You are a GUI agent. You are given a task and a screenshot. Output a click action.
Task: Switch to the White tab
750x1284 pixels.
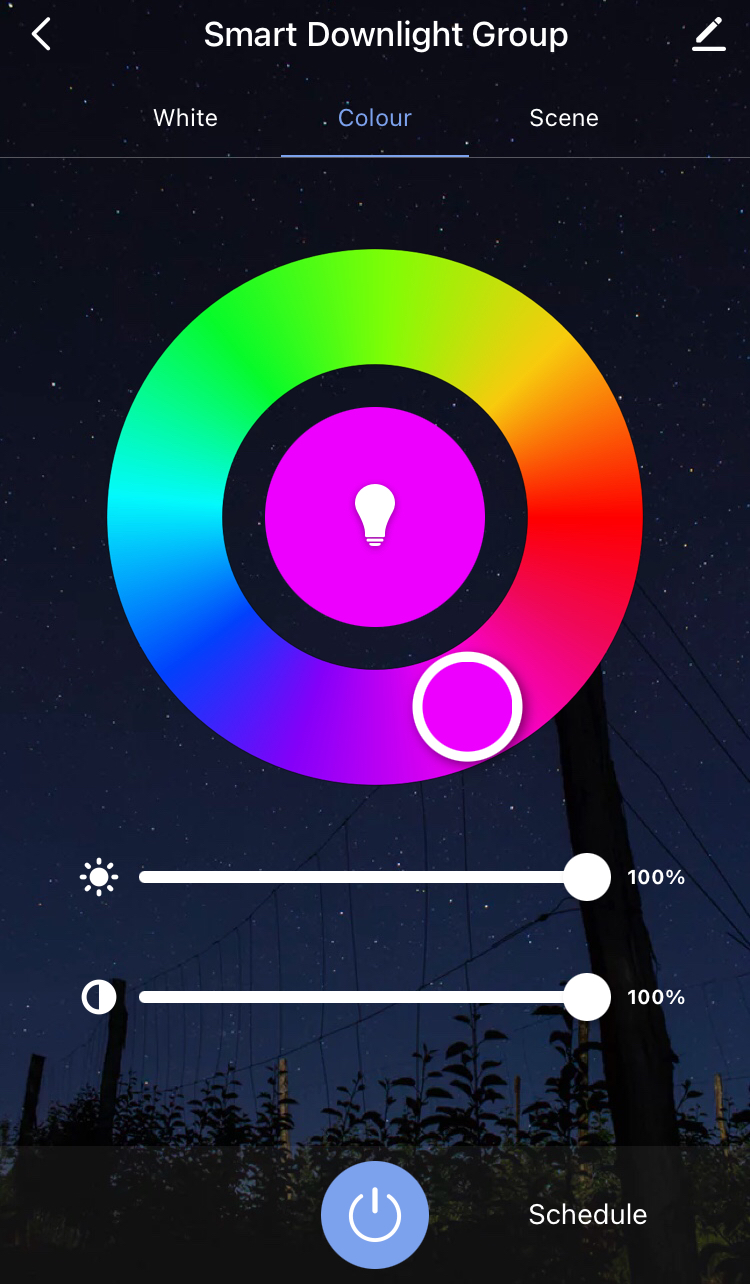click(x=185, y=118)
